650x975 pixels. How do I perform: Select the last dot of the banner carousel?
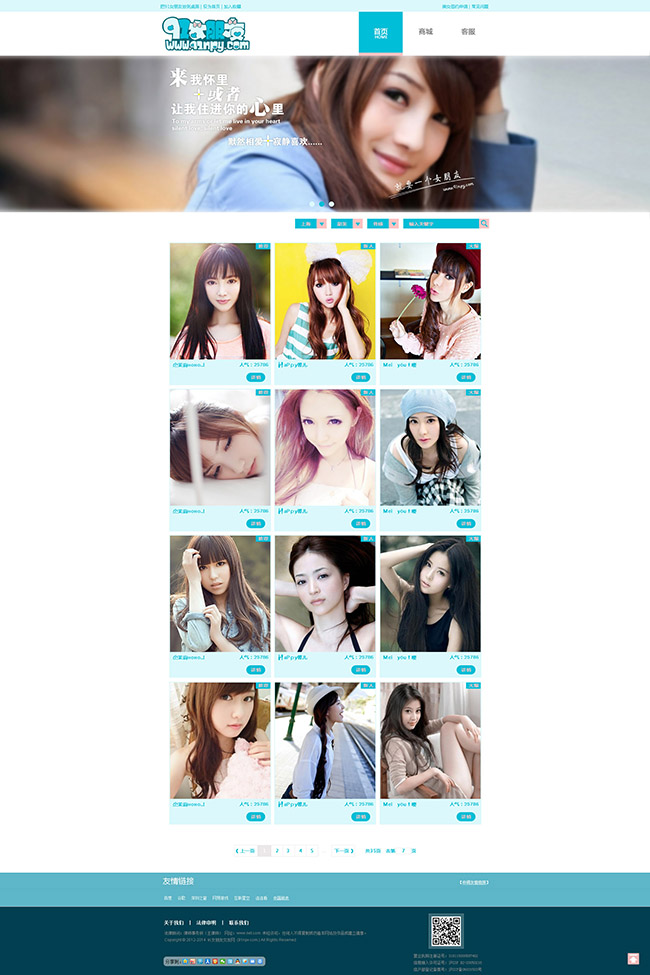tap(332, 204)
